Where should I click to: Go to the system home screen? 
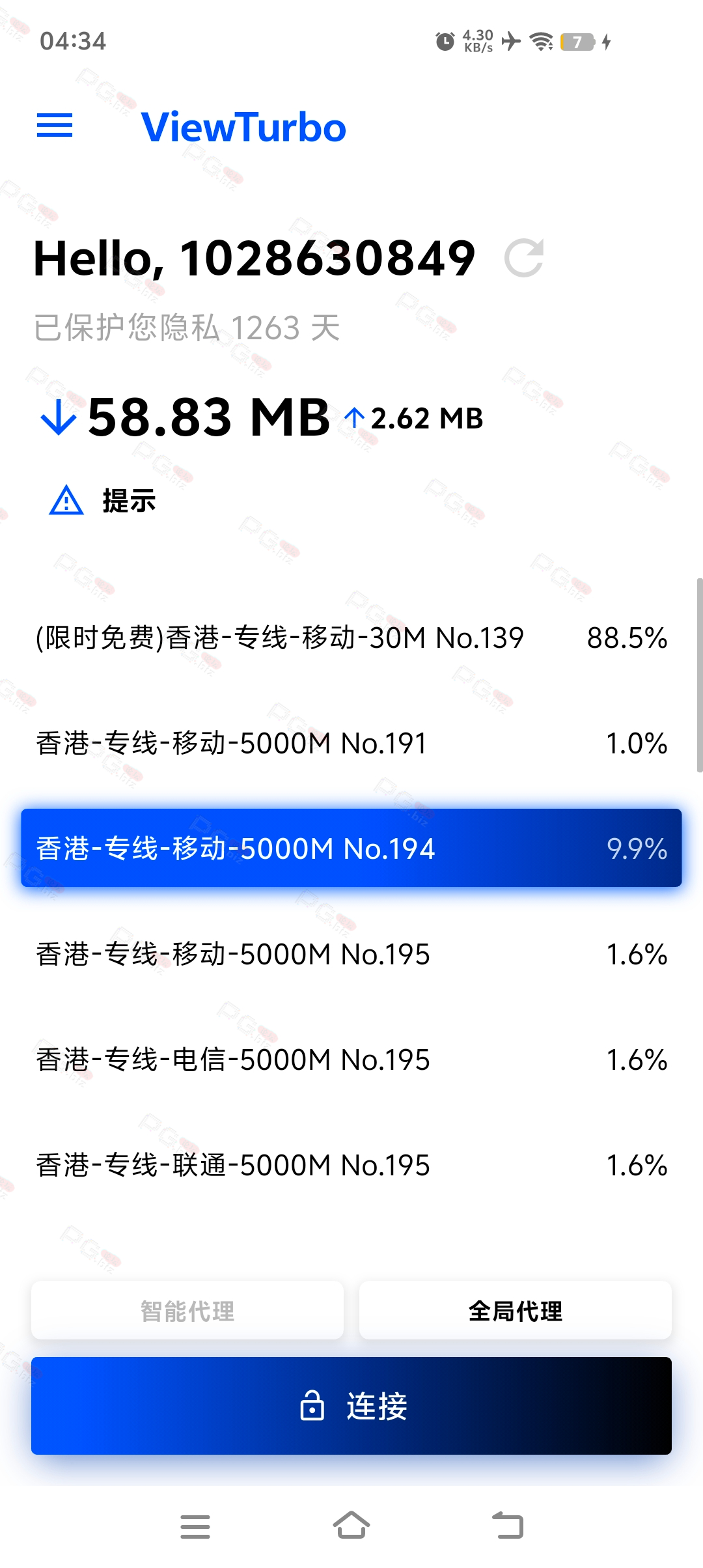(x=351, y=1526)
